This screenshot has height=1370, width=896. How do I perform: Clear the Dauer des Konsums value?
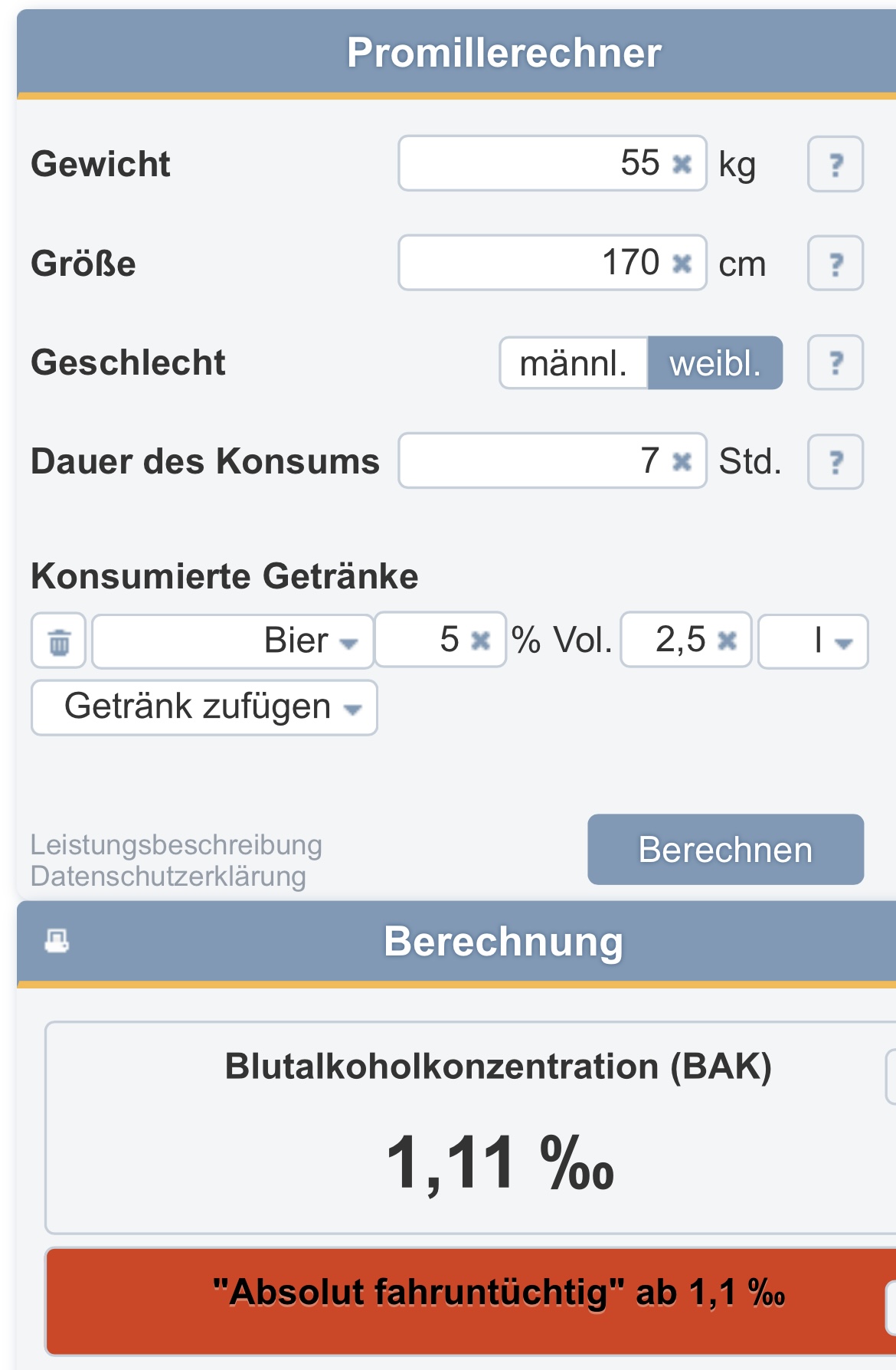pos(682,461)
